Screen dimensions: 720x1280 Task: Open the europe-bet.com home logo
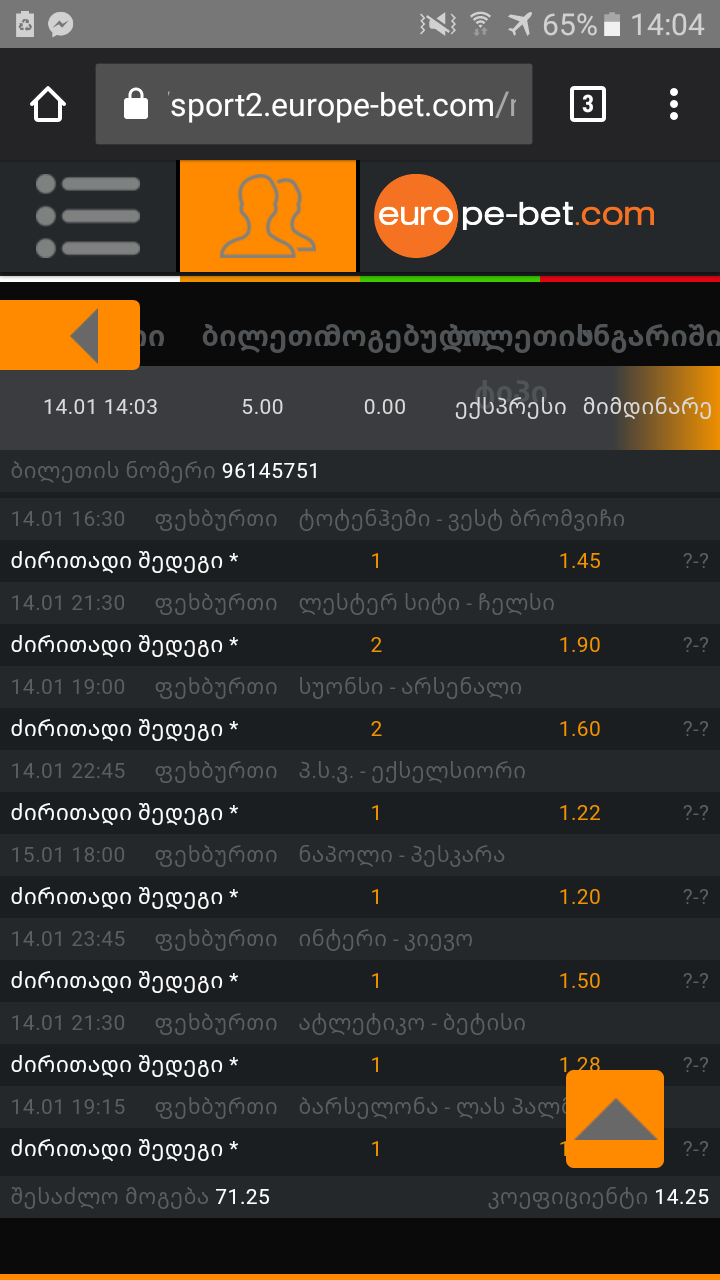click(x=516, y=215)
